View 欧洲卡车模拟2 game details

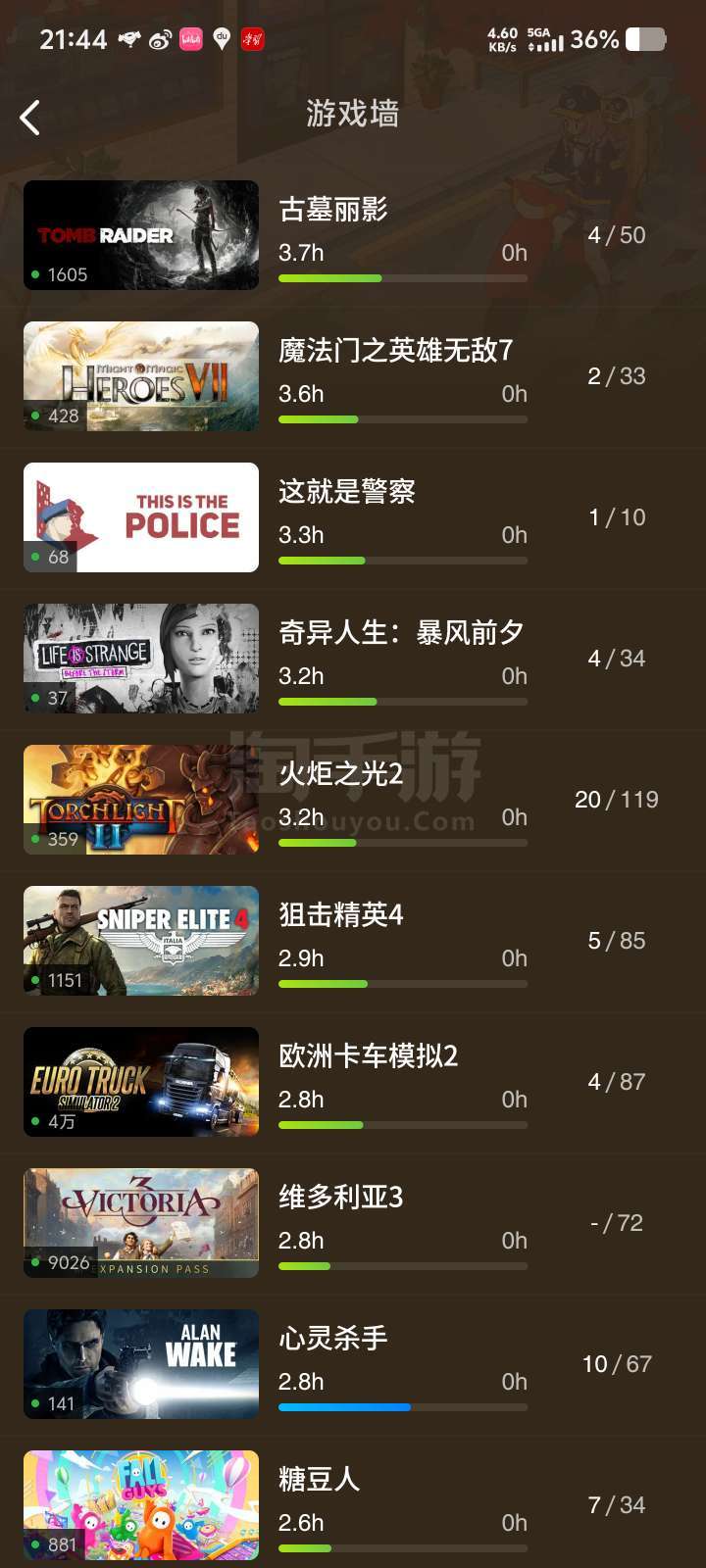pos(353,1082)
